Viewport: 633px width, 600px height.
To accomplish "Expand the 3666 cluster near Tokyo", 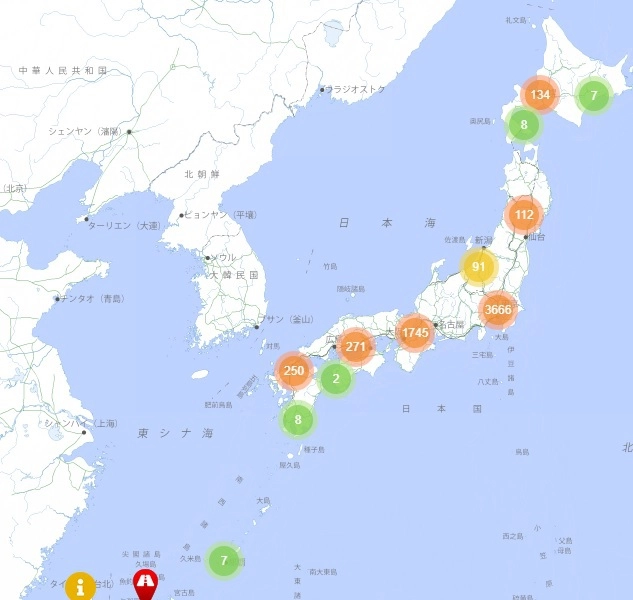I will [497, 309].
